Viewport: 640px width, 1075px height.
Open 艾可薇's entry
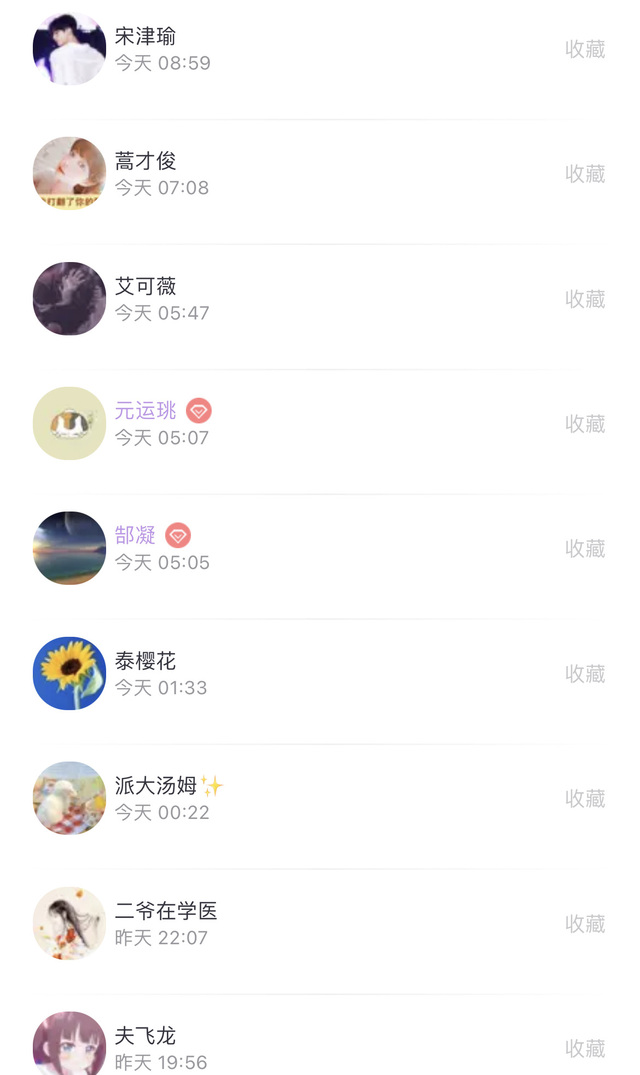(x=145, y=287)
